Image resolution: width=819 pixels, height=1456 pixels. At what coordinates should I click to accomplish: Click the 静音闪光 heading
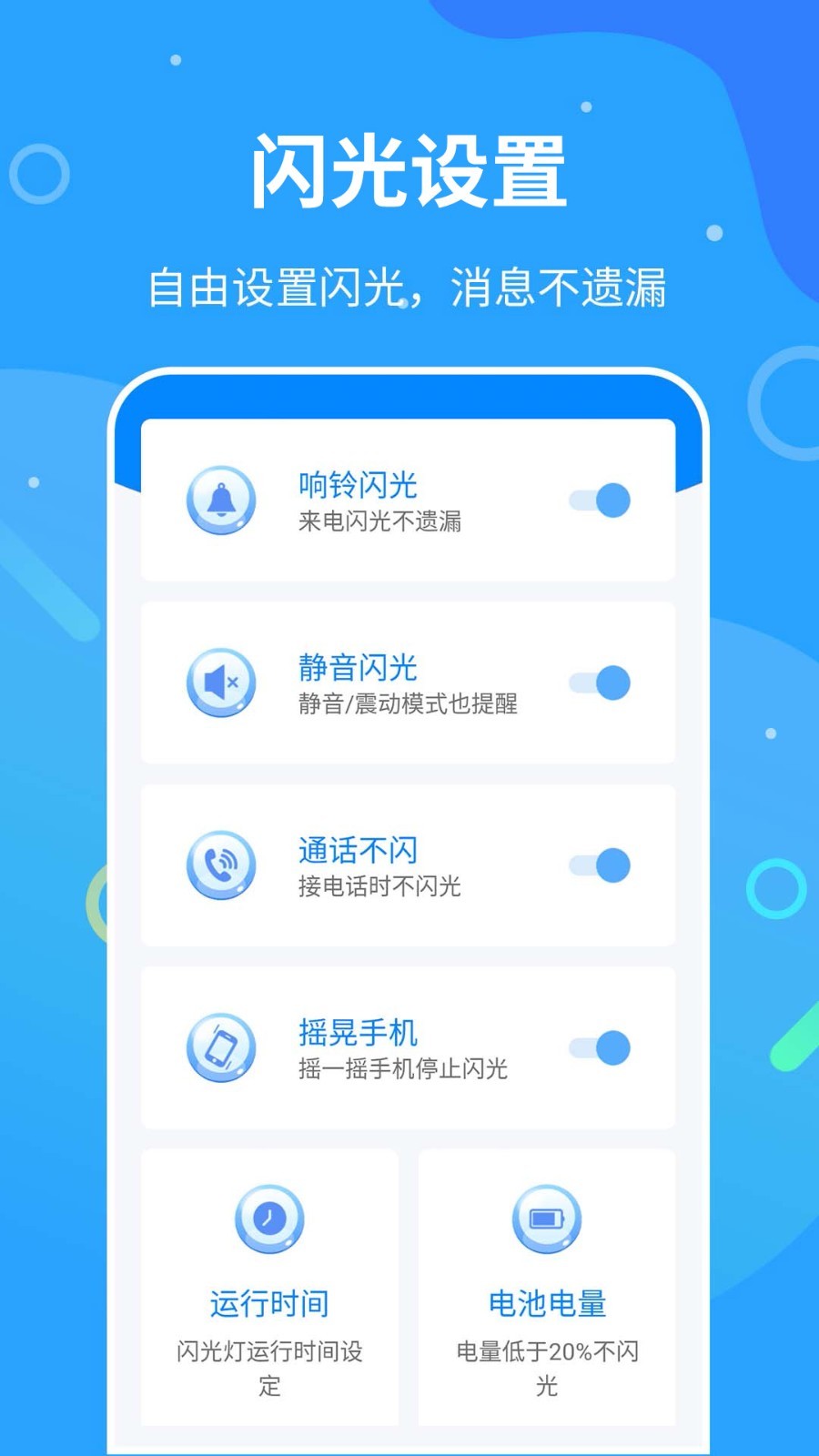click(x=358, y=669)
